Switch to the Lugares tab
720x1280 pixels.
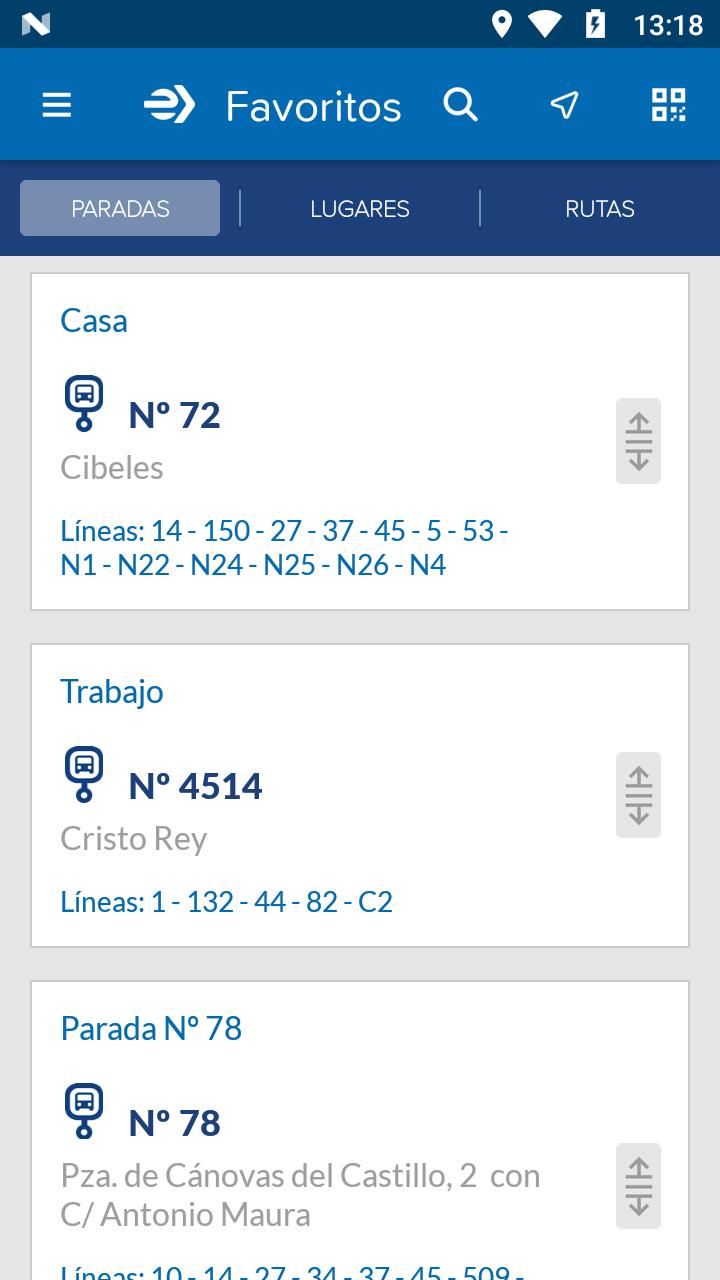coord(360,208)
